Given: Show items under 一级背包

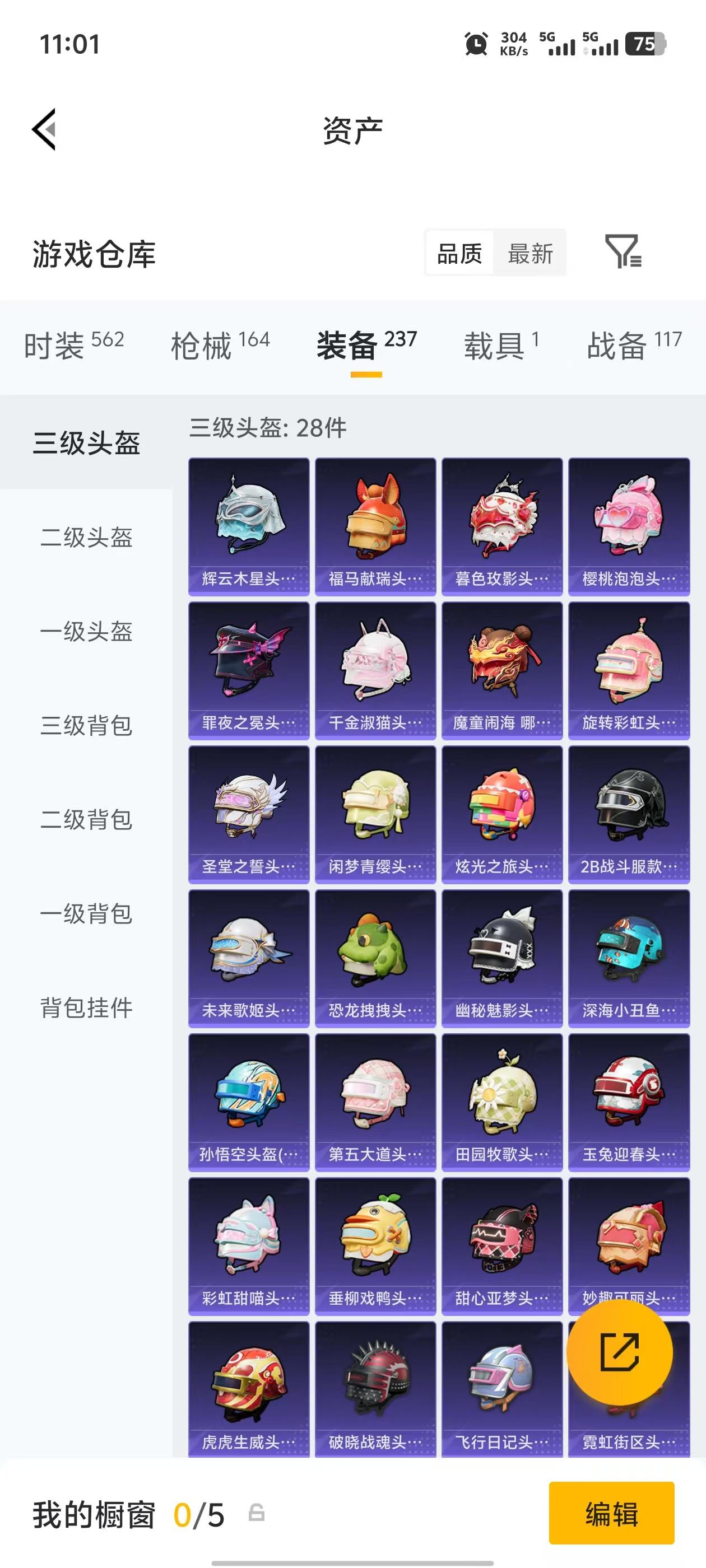Looking at the screenshot, I should (85, 912).
